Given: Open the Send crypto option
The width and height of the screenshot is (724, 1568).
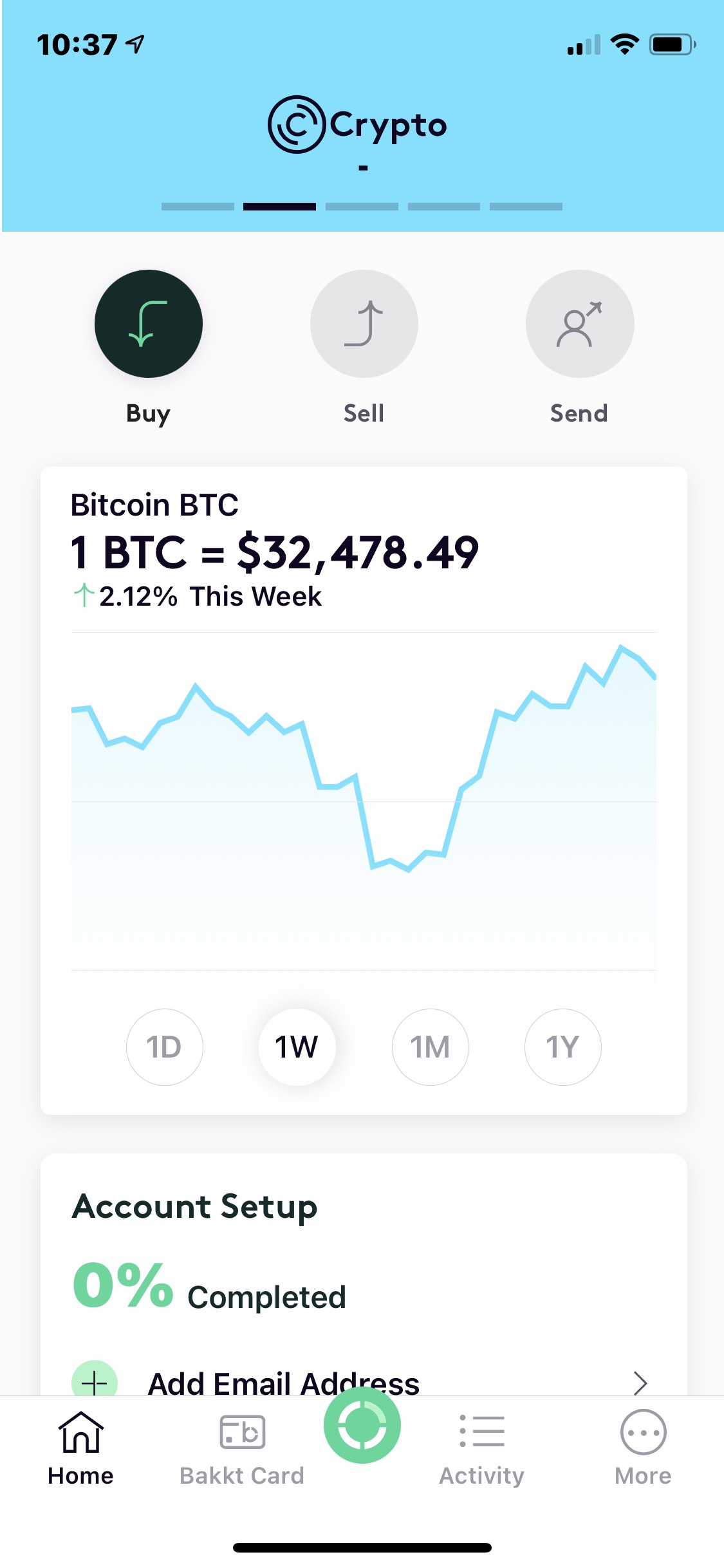Looking at the screenshot, I should 579,324.
